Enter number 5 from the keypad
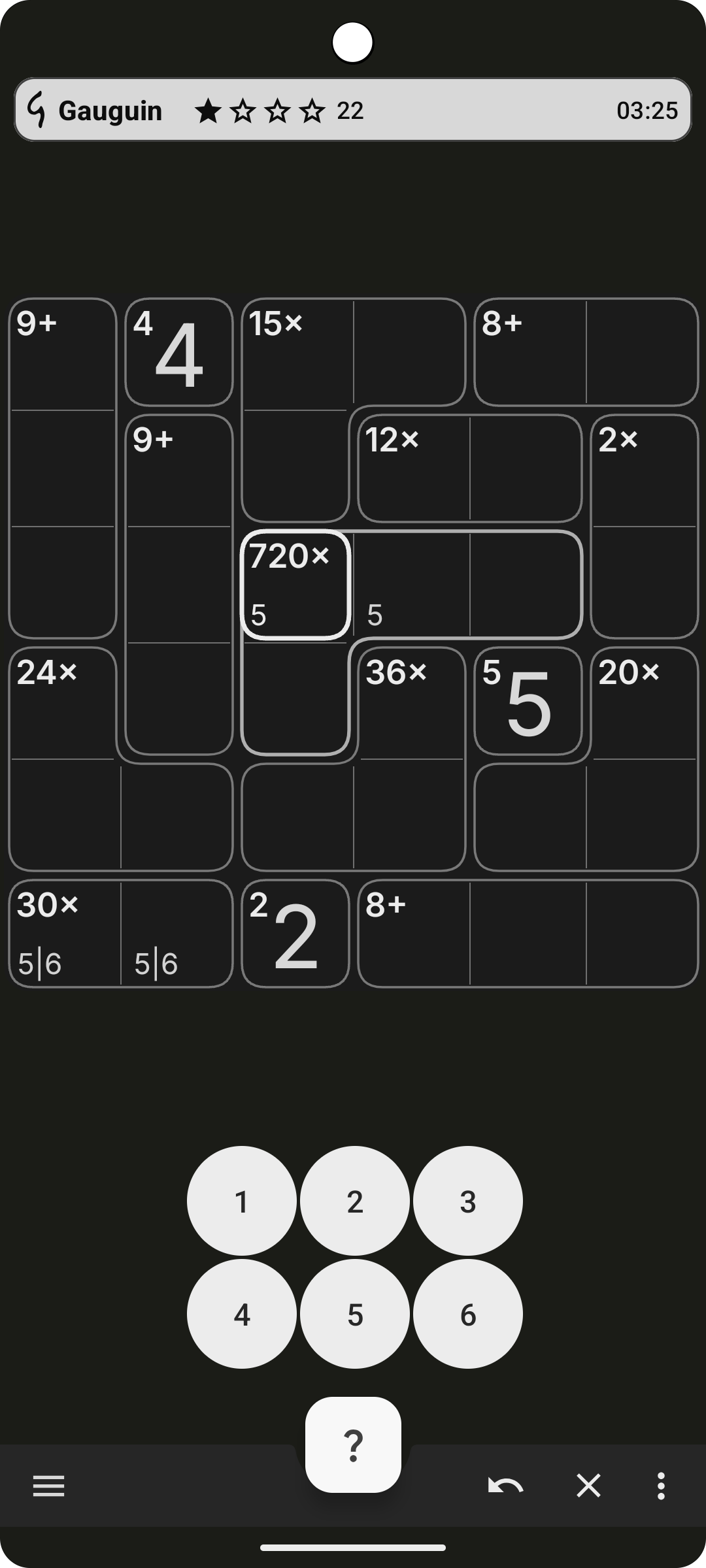706x1568 pixels. pyautogui.click(x=355, y=1314)
